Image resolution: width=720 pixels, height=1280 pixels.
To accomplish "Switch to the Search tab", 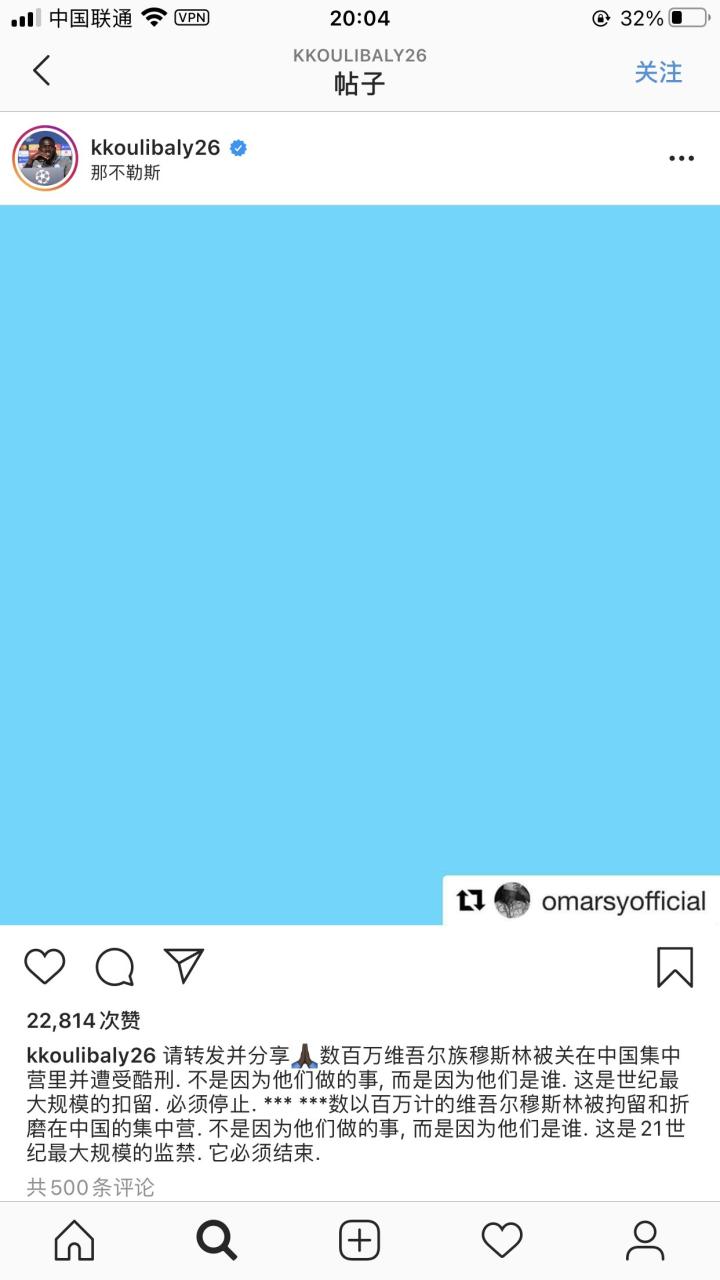I will (x=216, y=1241).
